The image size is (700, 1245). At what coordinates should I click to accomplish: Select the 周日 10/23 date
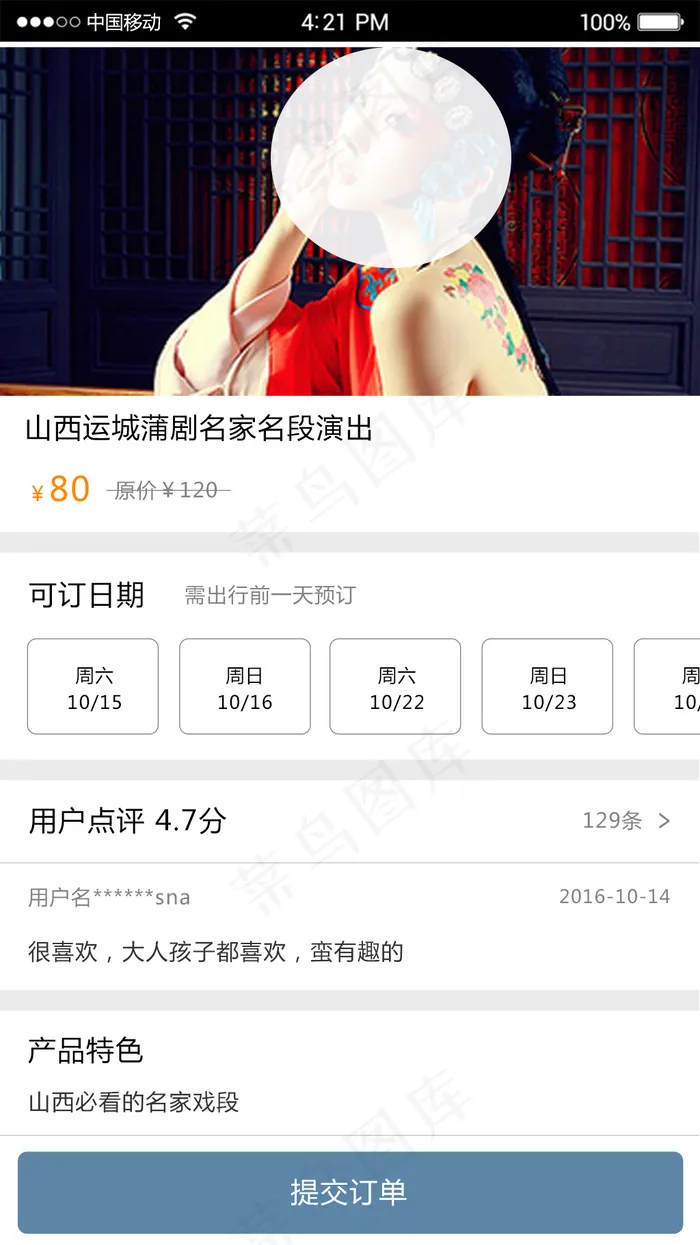(548, 687)
